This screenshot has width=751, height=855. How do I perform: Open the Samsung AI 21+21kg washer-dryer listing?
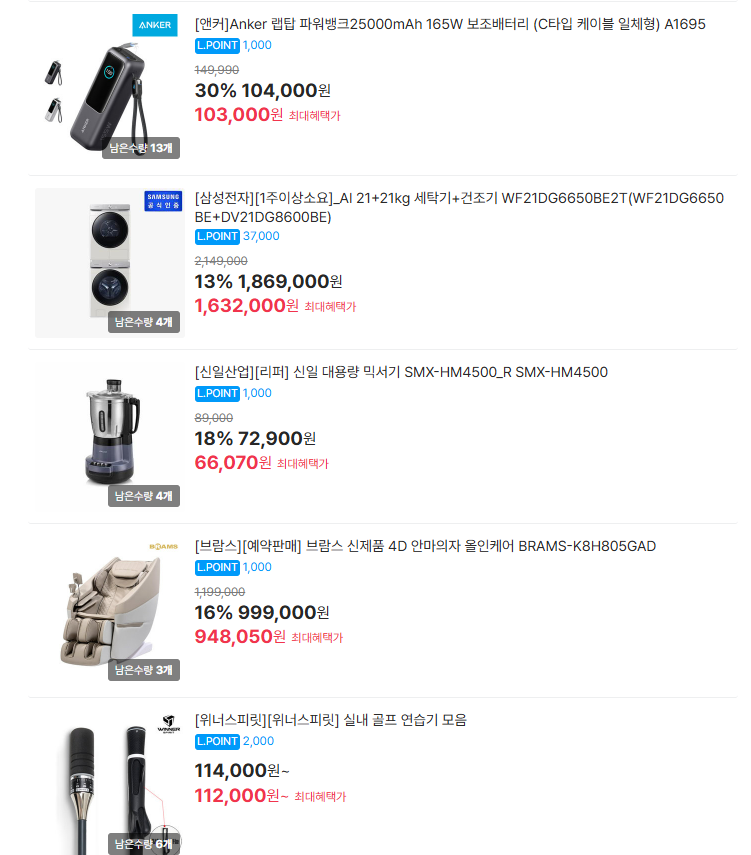(x=459, y=207)
